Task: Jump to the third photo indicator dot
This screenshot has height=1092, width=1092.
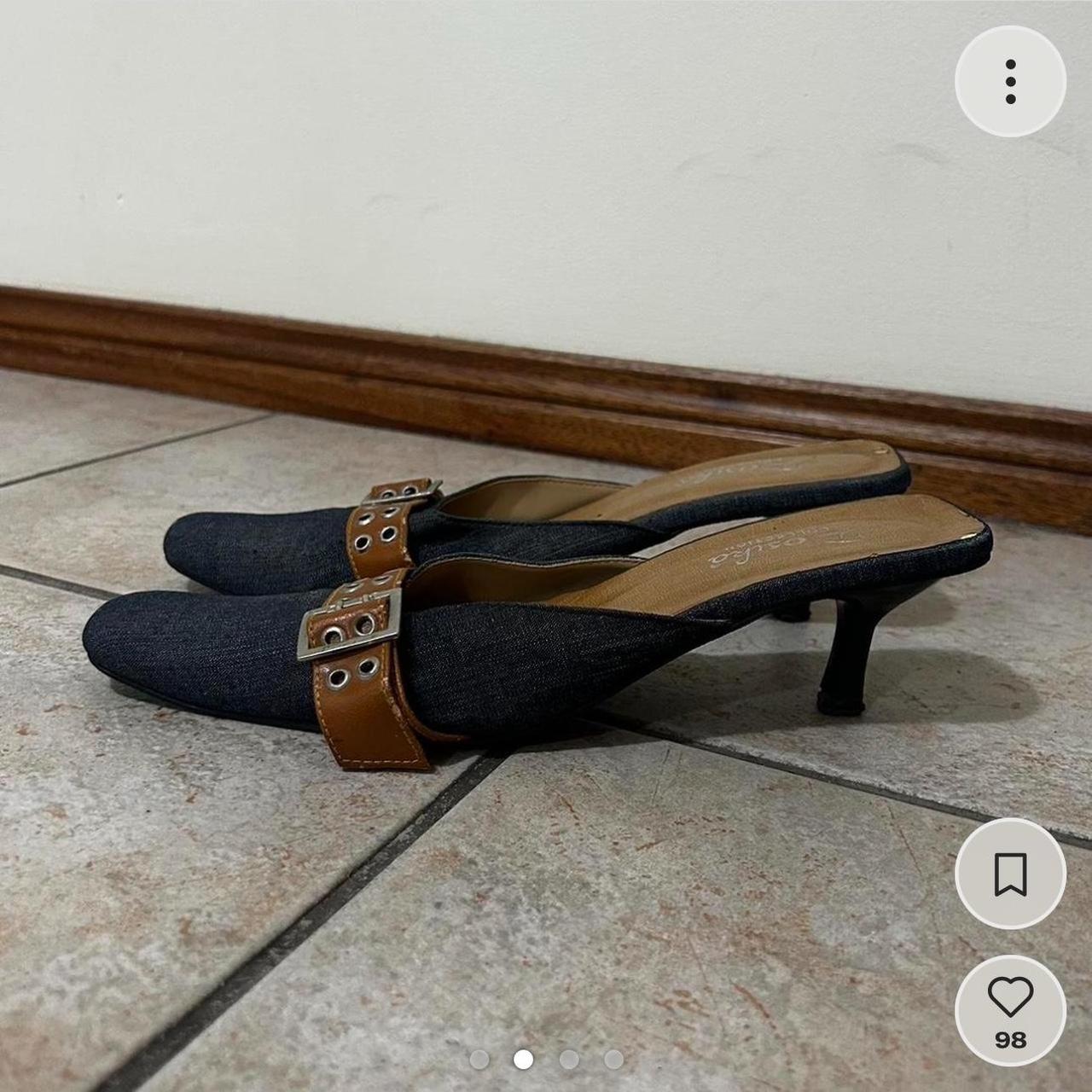Action: click(569, 1060)
